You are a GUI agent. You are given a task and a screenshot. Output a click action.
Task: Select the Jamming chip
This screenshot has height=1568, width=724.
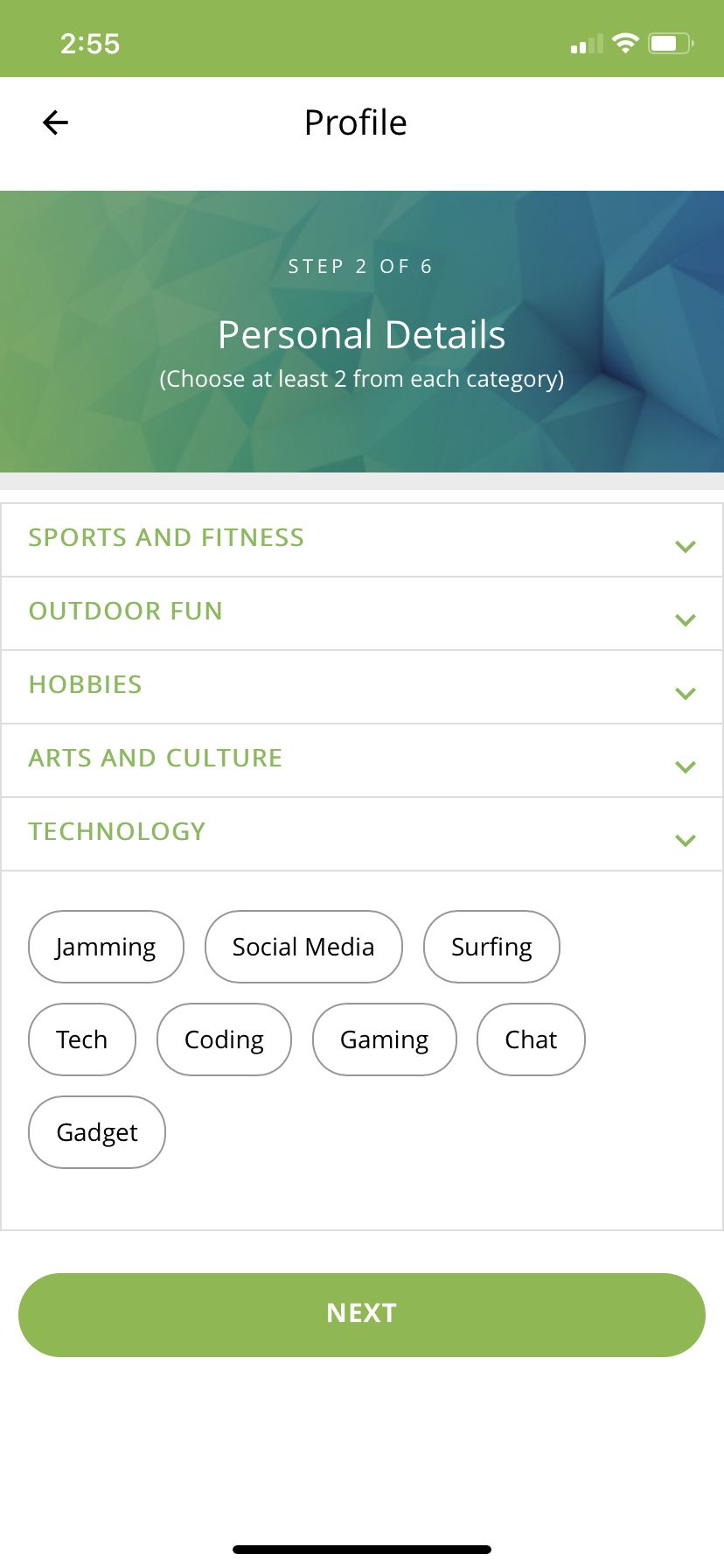pyautogui.click(x=106, y=947)
